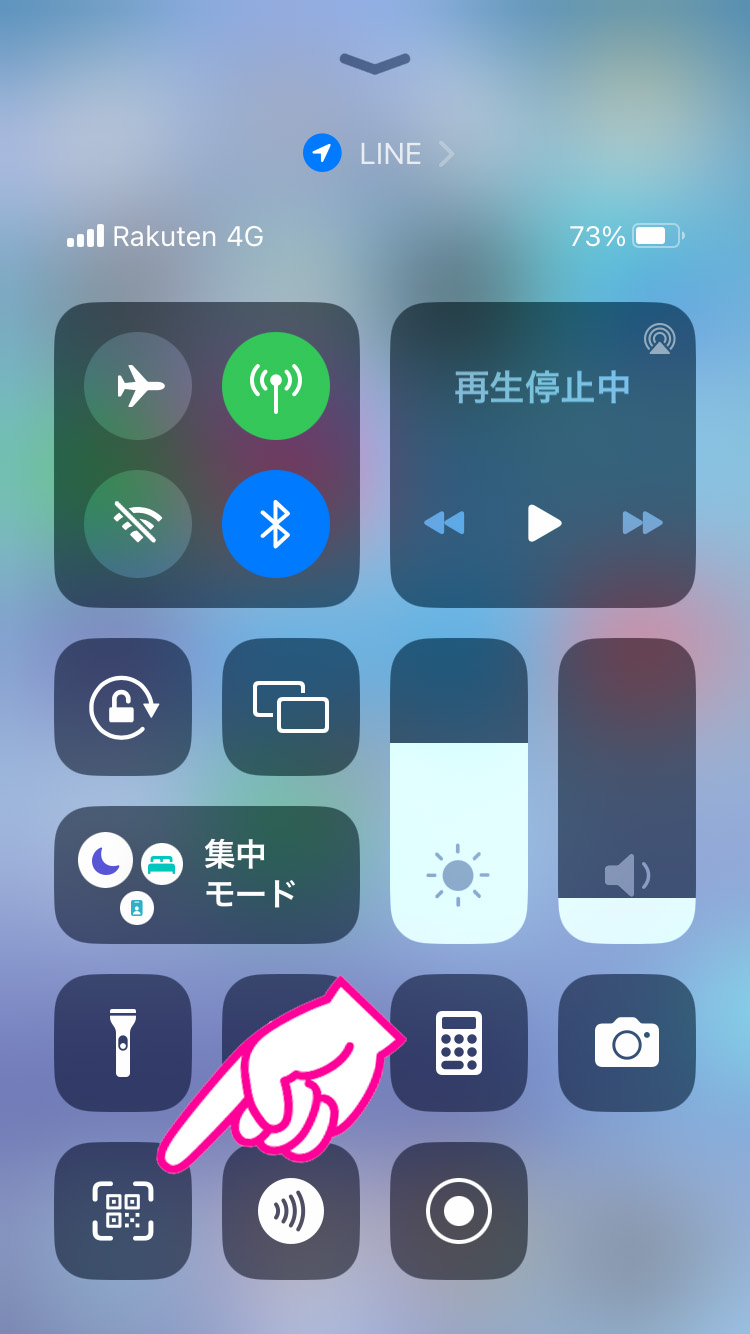The width and height of the screenshot is (750, 1334).
Task: Tap the volume slider
Action: pyautogui.click(x=627, y=791)
